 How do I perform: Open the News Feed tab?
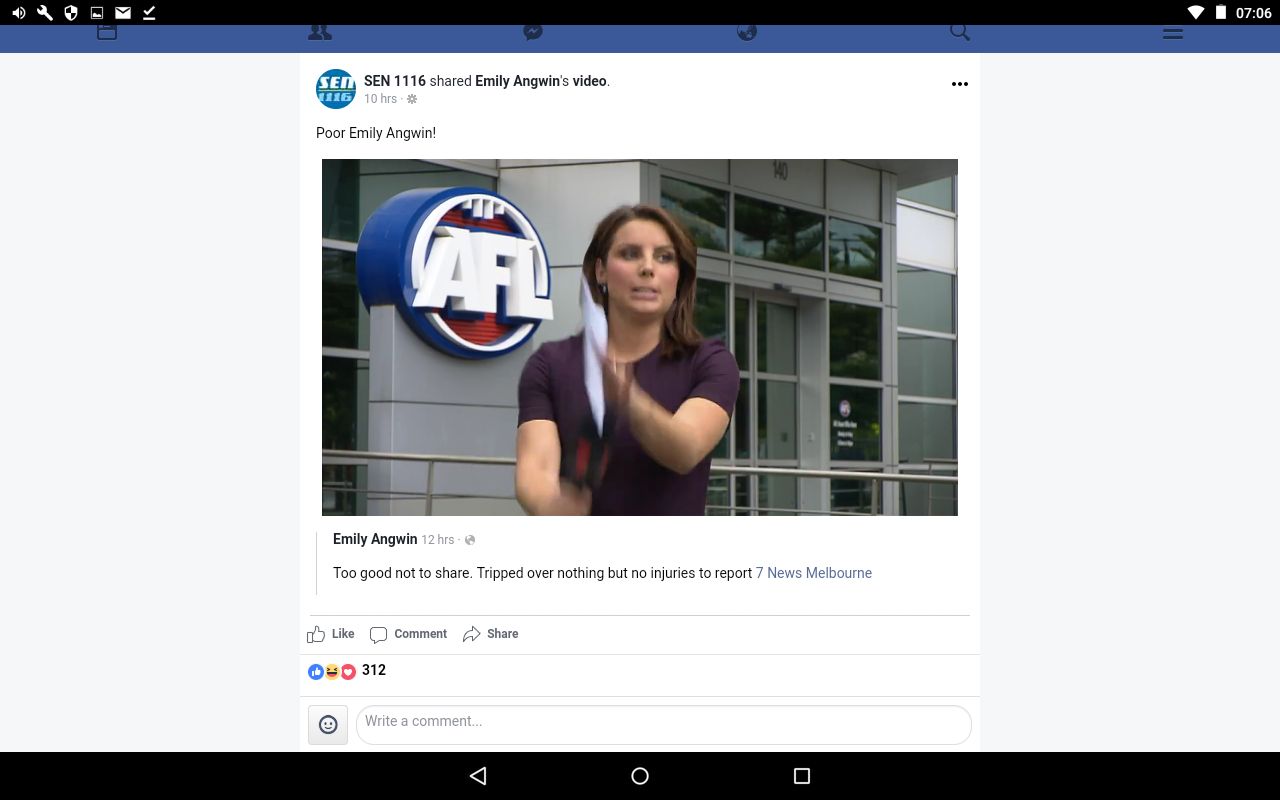[x=107, y=33]
